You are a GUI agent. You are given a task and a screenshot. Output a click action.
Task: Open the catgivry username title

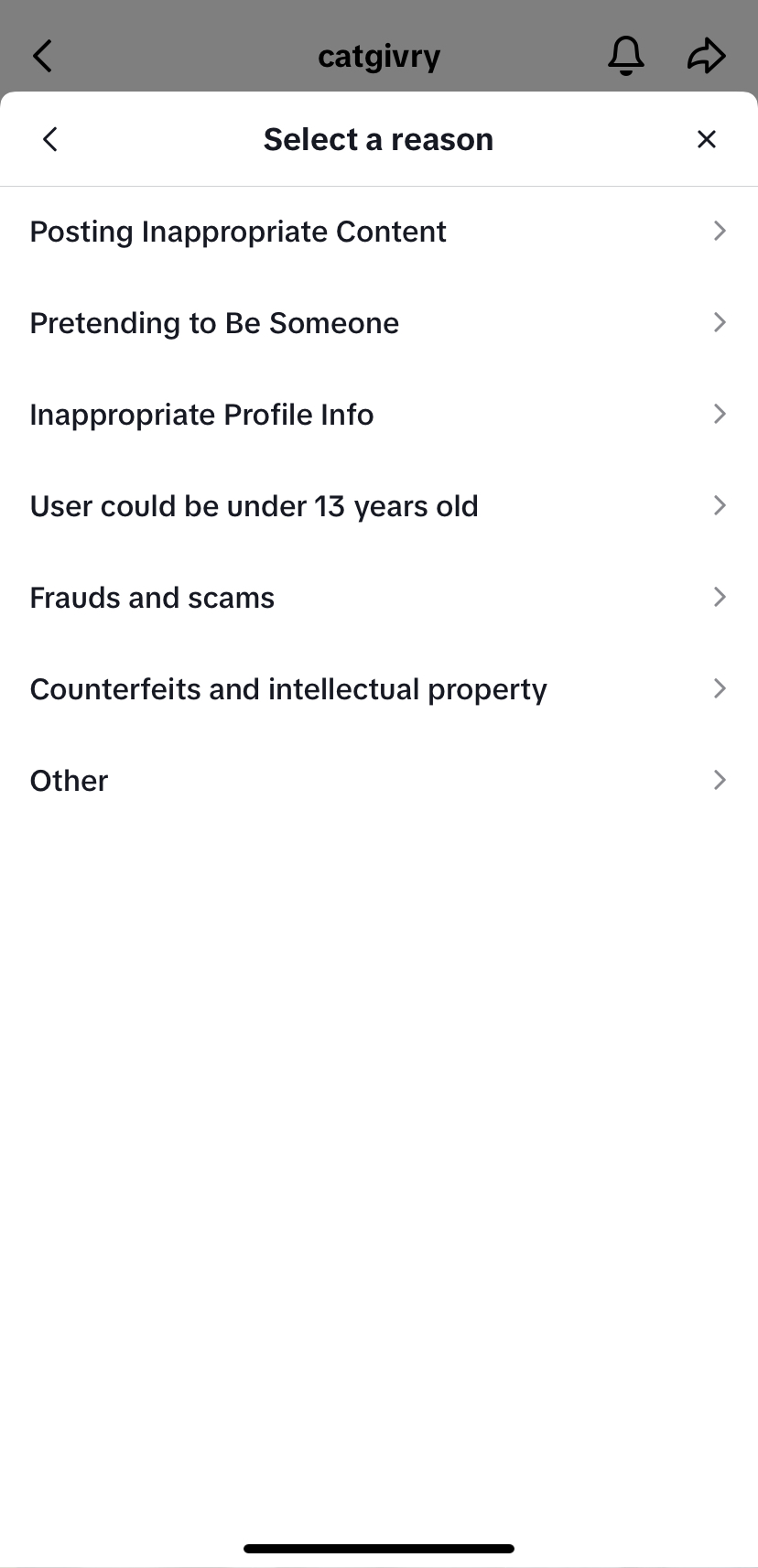[379, 56]
